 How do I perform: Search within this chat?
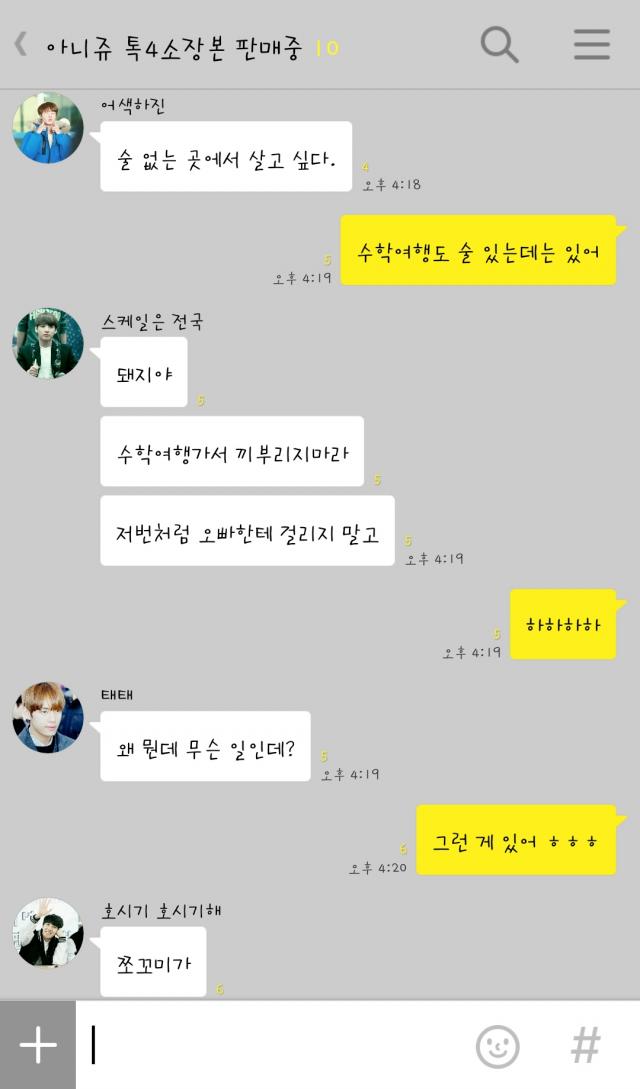[x=499, y=45]
